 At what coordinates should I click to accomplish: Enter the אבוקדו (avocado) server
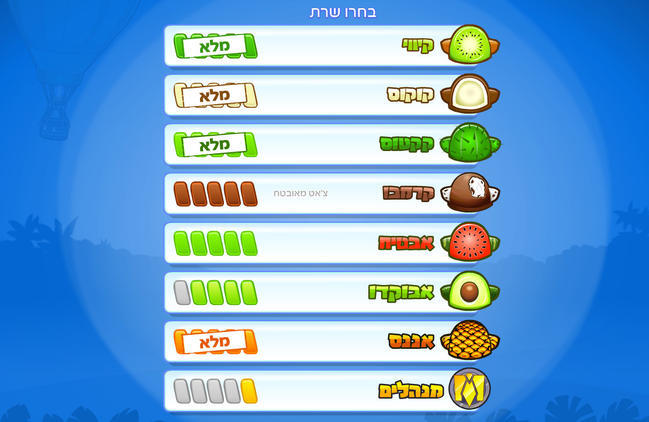(330, 292)
